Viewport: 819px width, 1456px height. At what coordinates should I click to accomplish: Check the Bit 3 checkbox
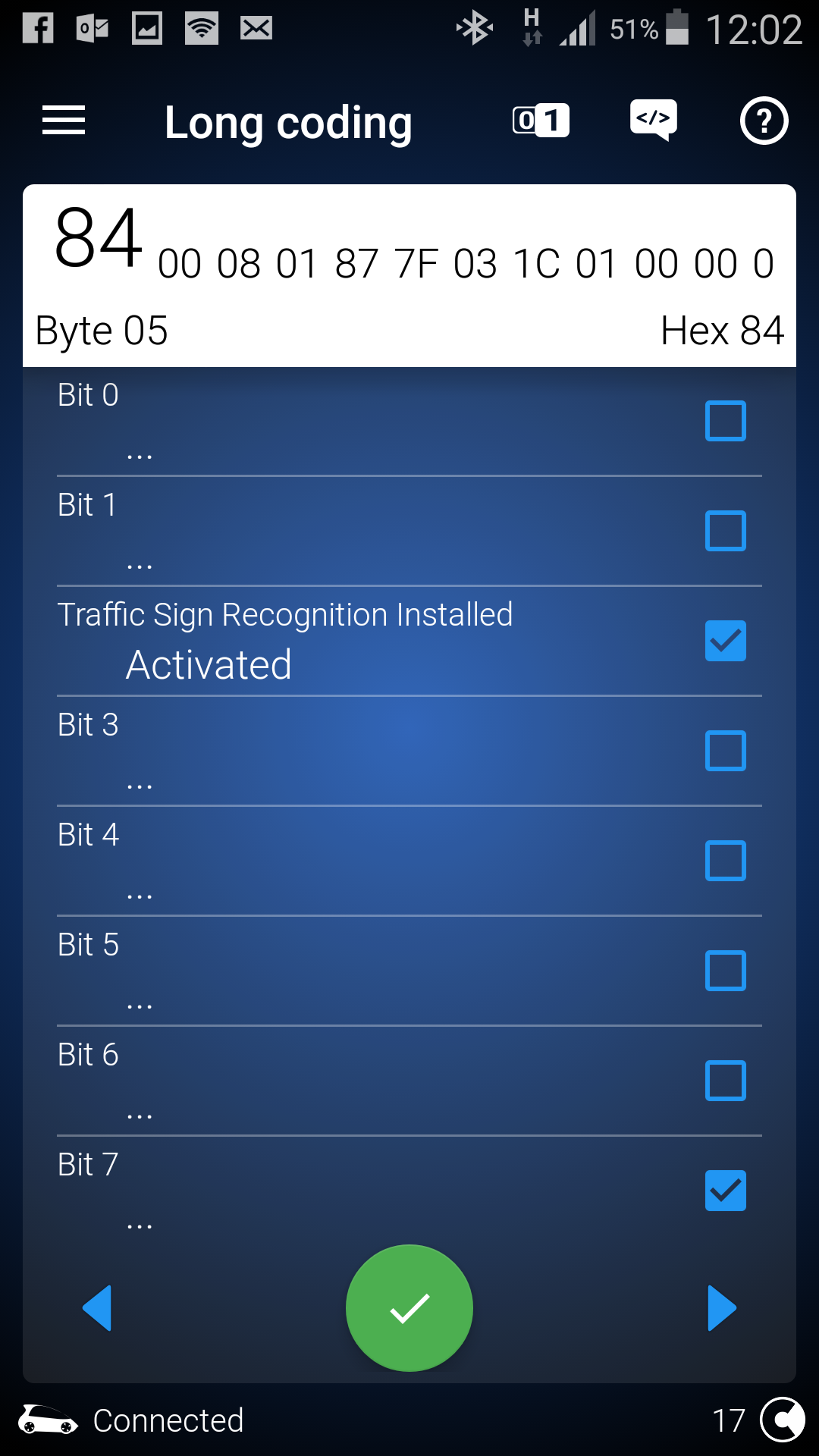(726, 751)
